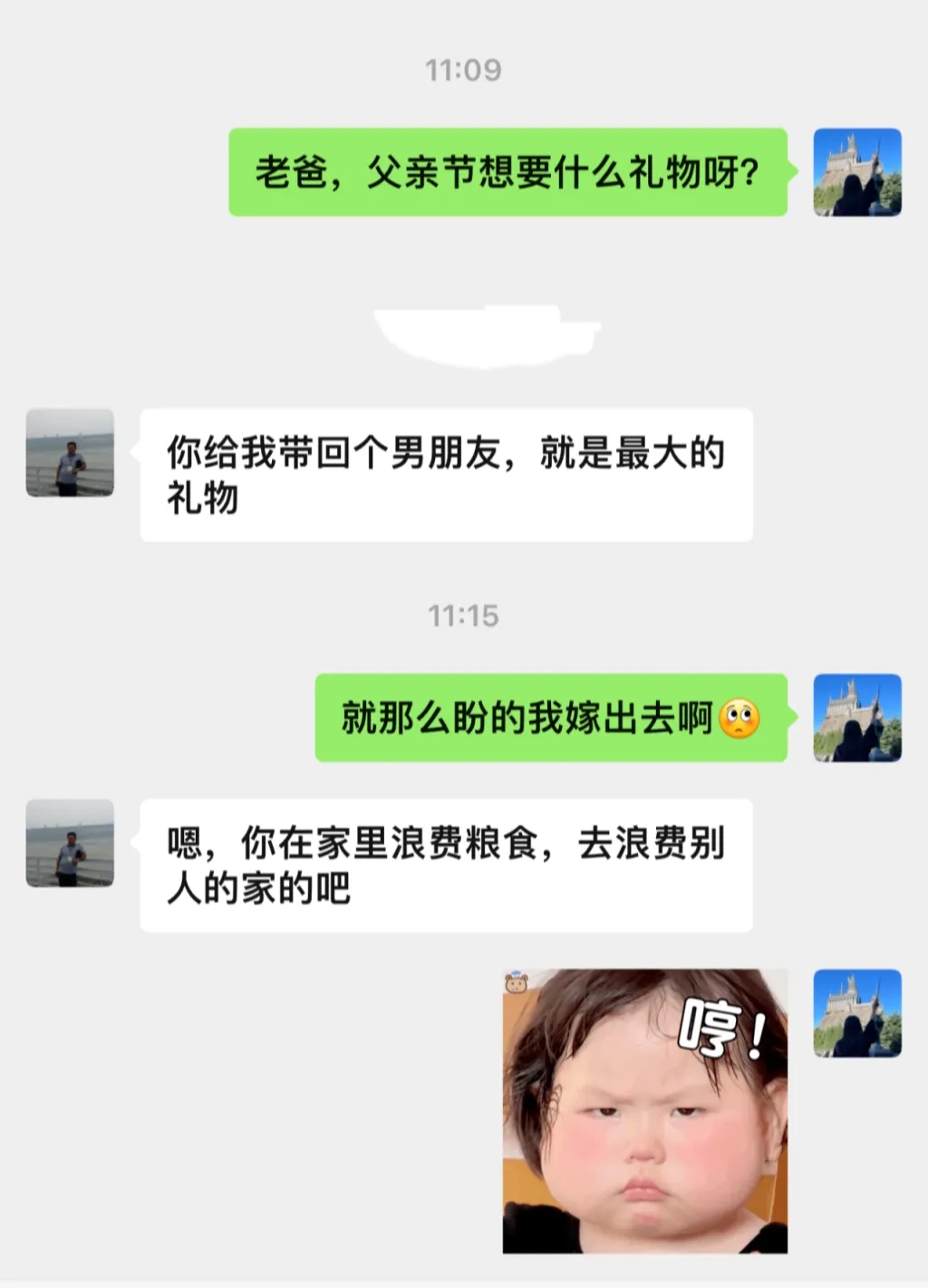Tap the avatar beside the 哼! sticker
This screenshot has height=1288, width=928.
856,1013
